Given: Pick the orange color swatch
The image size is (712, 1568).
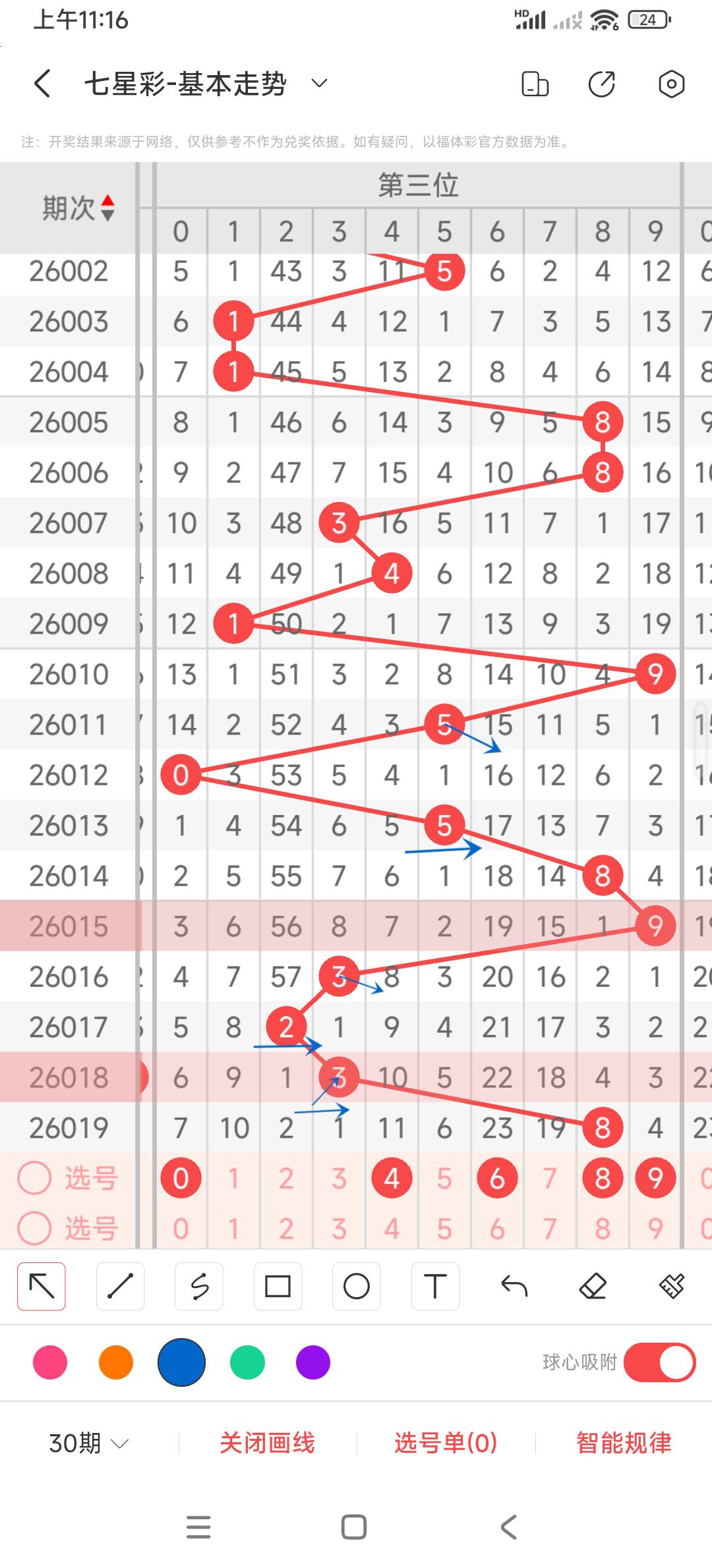Looking at the screenshot, I should coord(116,1362).
